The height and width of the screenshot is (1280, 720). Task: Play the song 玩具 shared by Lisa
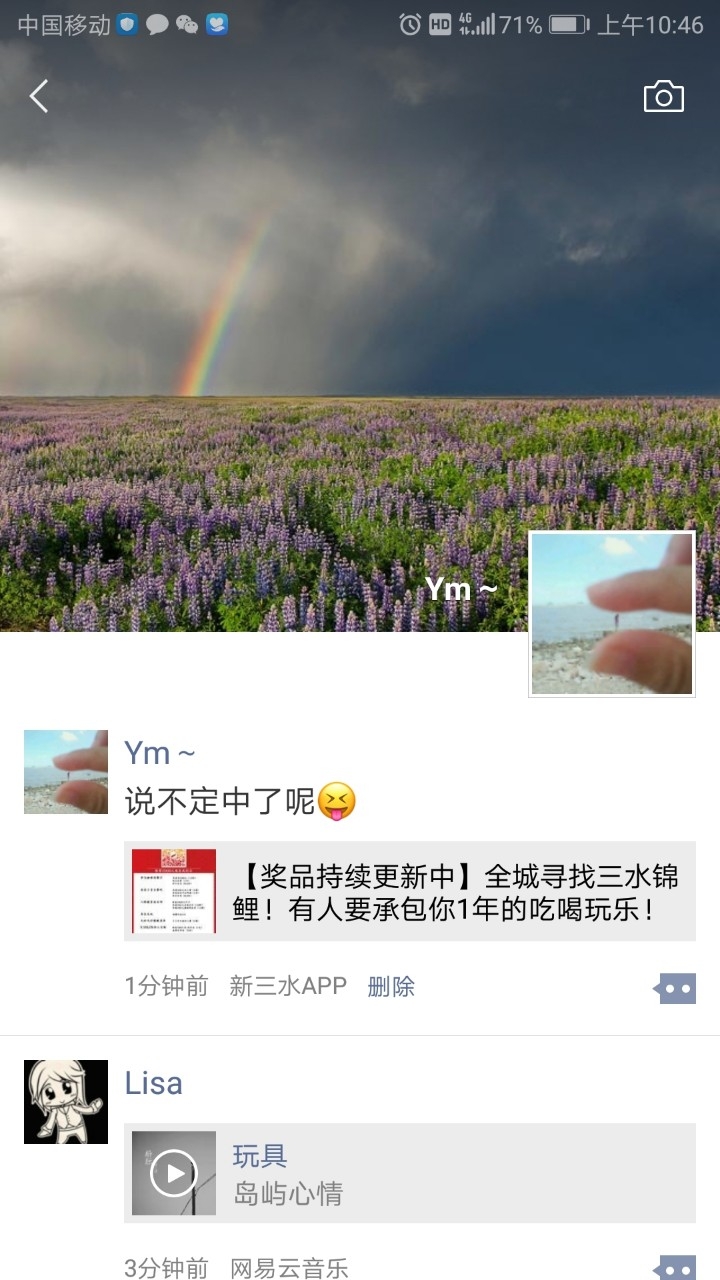[x=174, y=1173]
